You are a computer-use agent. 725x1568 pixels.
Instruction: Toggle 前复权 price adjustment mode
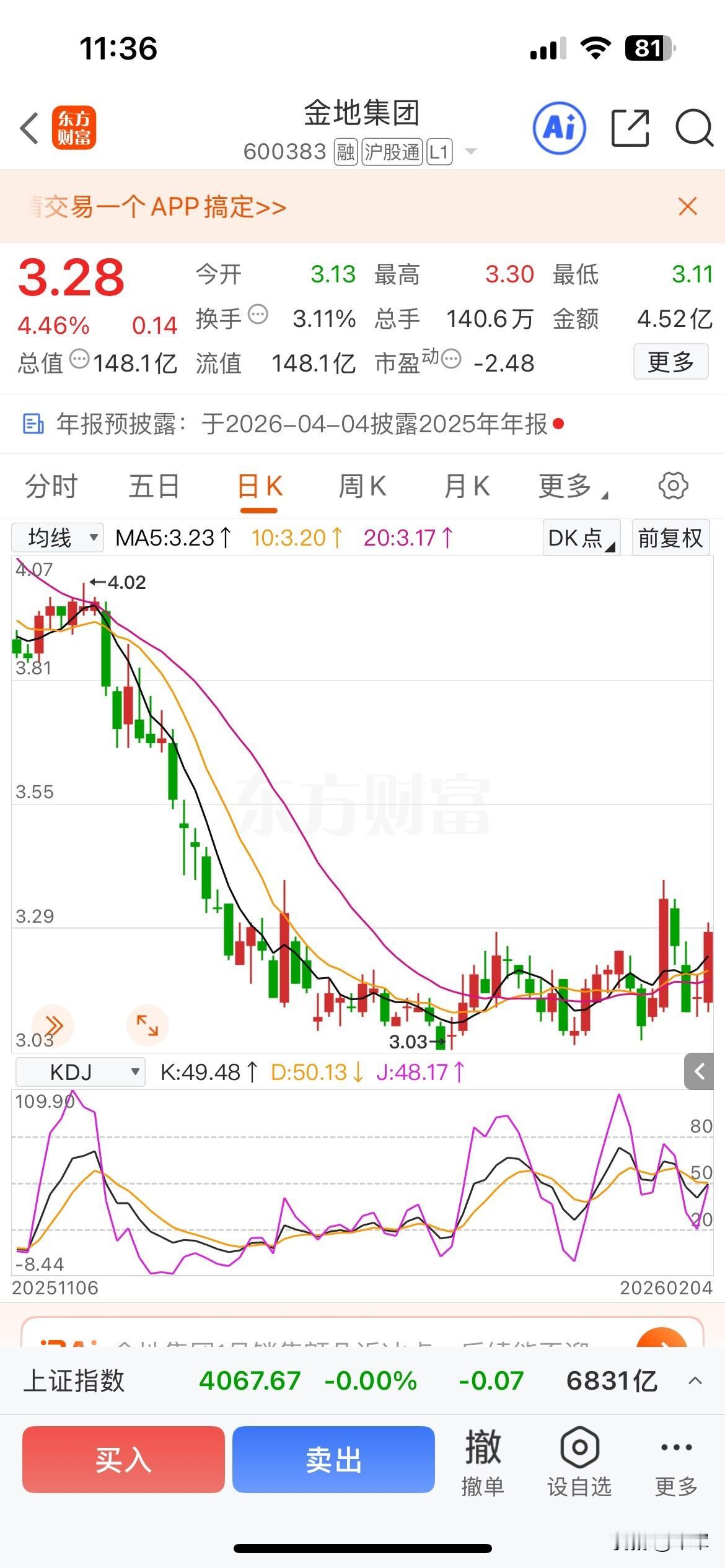tap(670, 538)
